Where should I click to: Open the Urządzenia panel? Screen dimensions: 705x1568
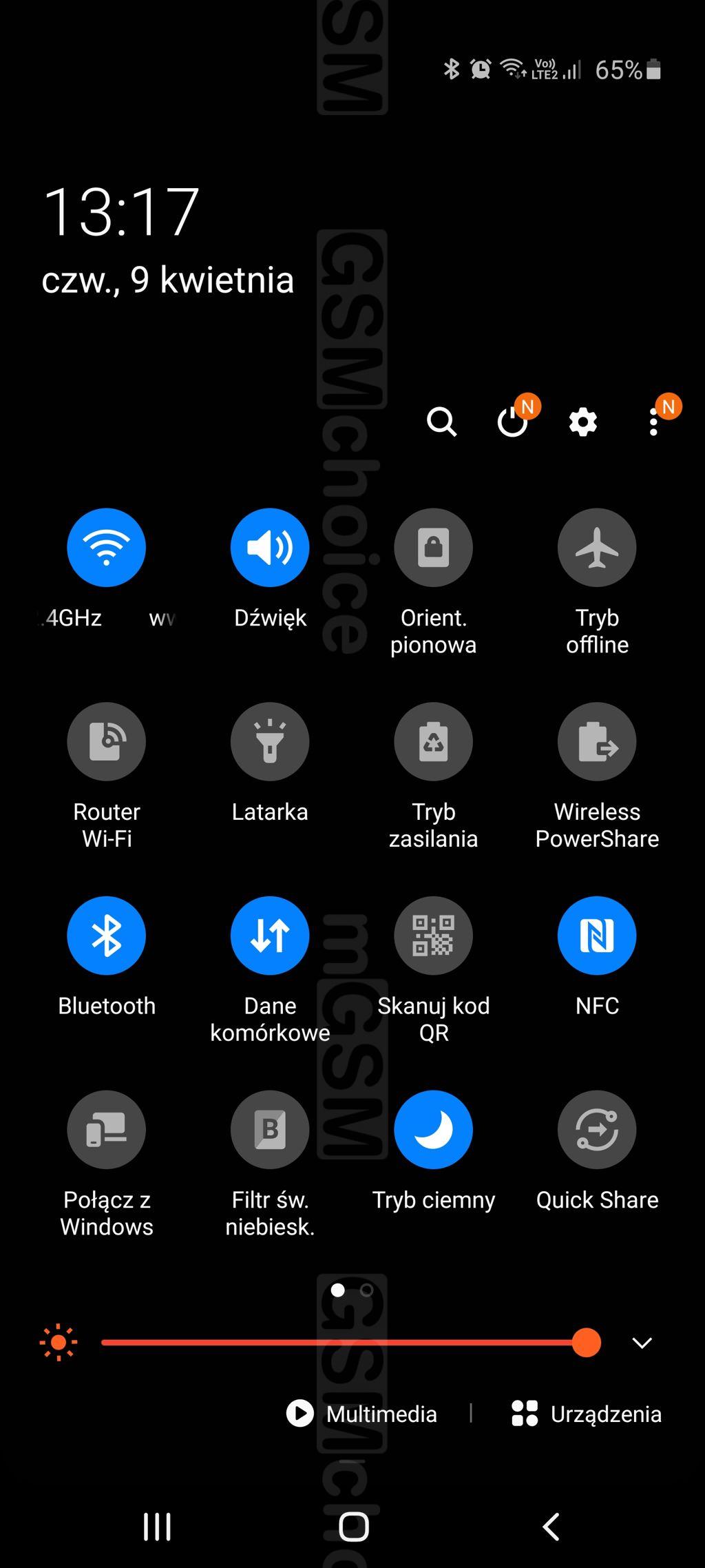coord(587,1414)
